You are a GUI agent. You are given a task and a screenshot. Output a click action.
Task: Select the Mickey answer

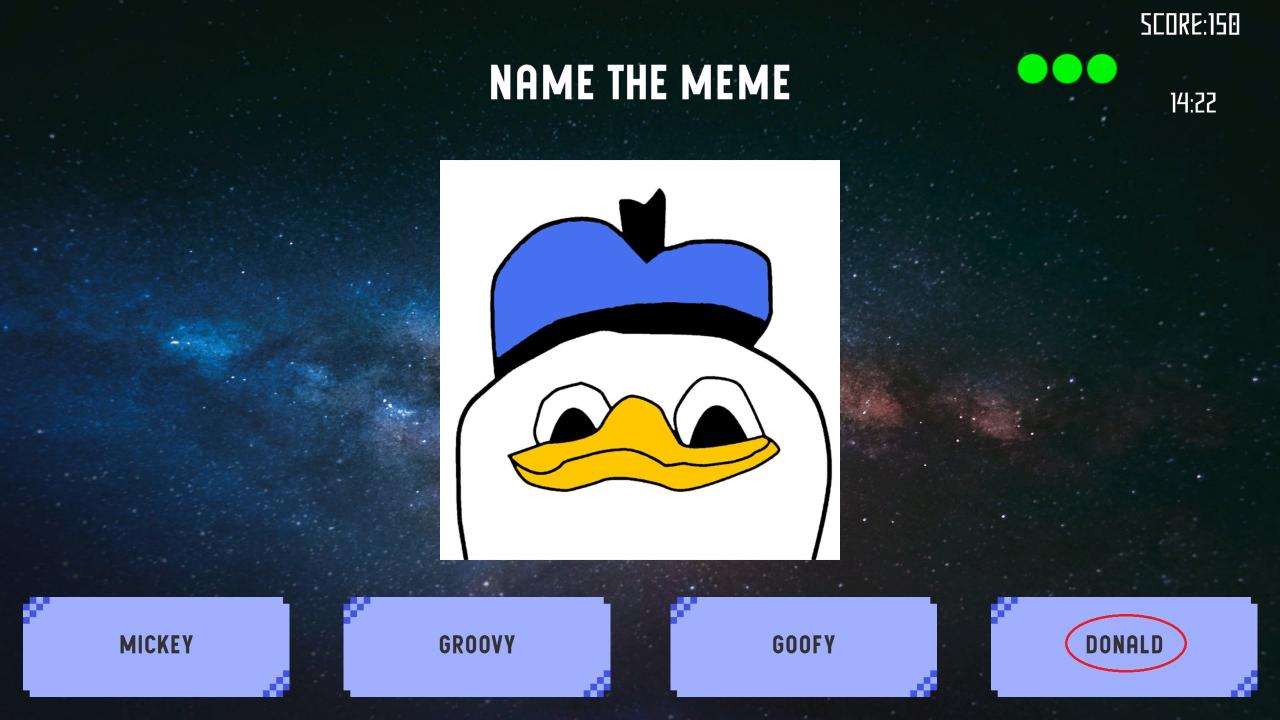coord(156,645)
